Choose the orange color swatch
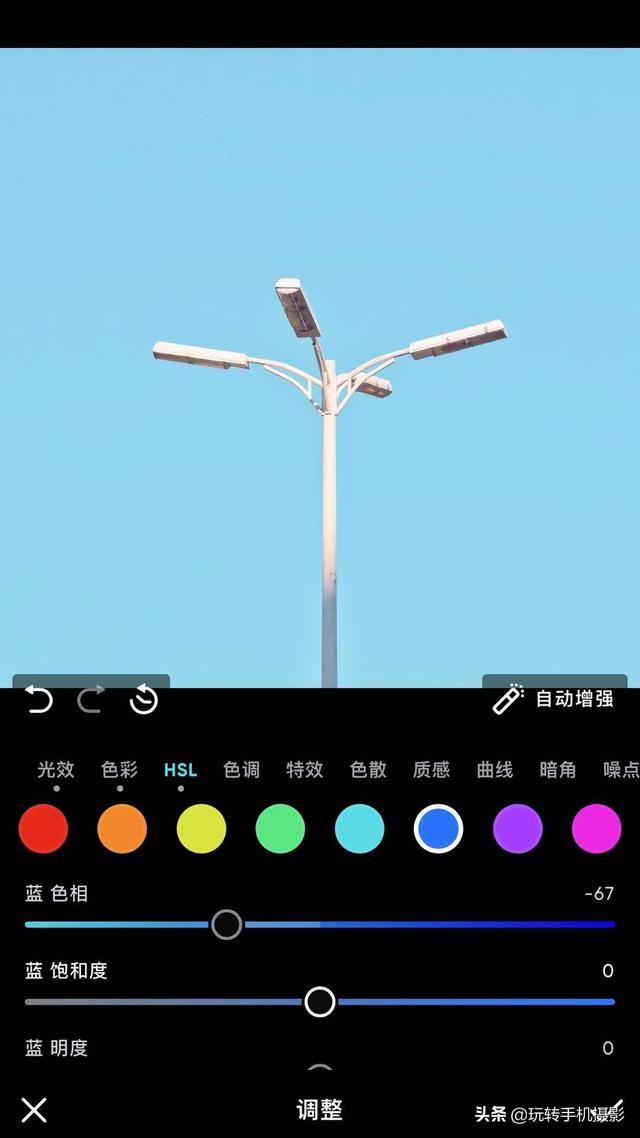The width and height of the screenshot is (640, 1138). click(x=122, y=829)
